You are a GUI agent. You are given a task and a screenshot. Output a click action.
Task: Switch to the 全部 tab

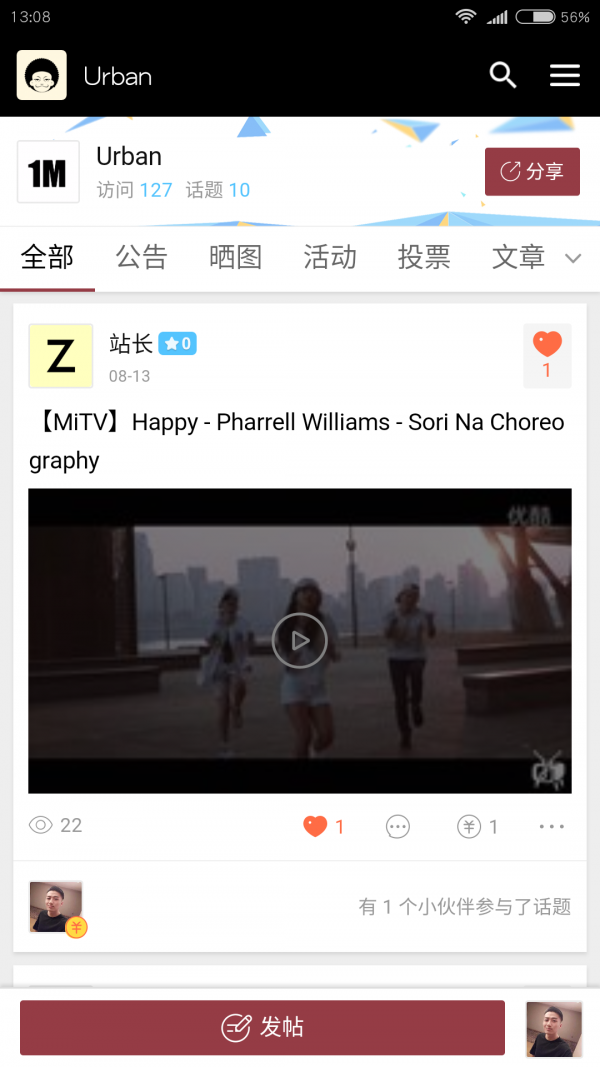(x=47, y=257)
